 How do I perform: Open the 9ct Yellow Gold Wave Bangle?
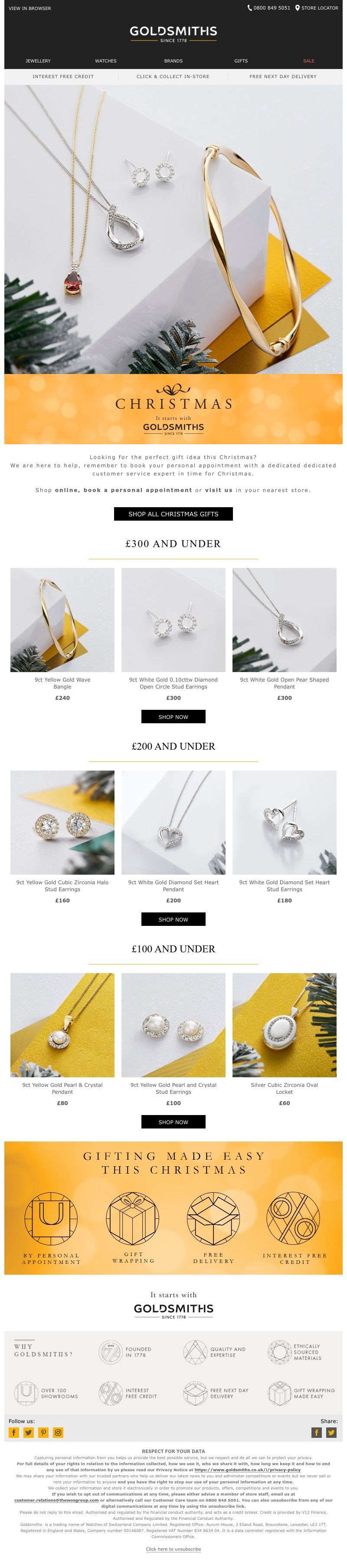click(x=62, y=620)
